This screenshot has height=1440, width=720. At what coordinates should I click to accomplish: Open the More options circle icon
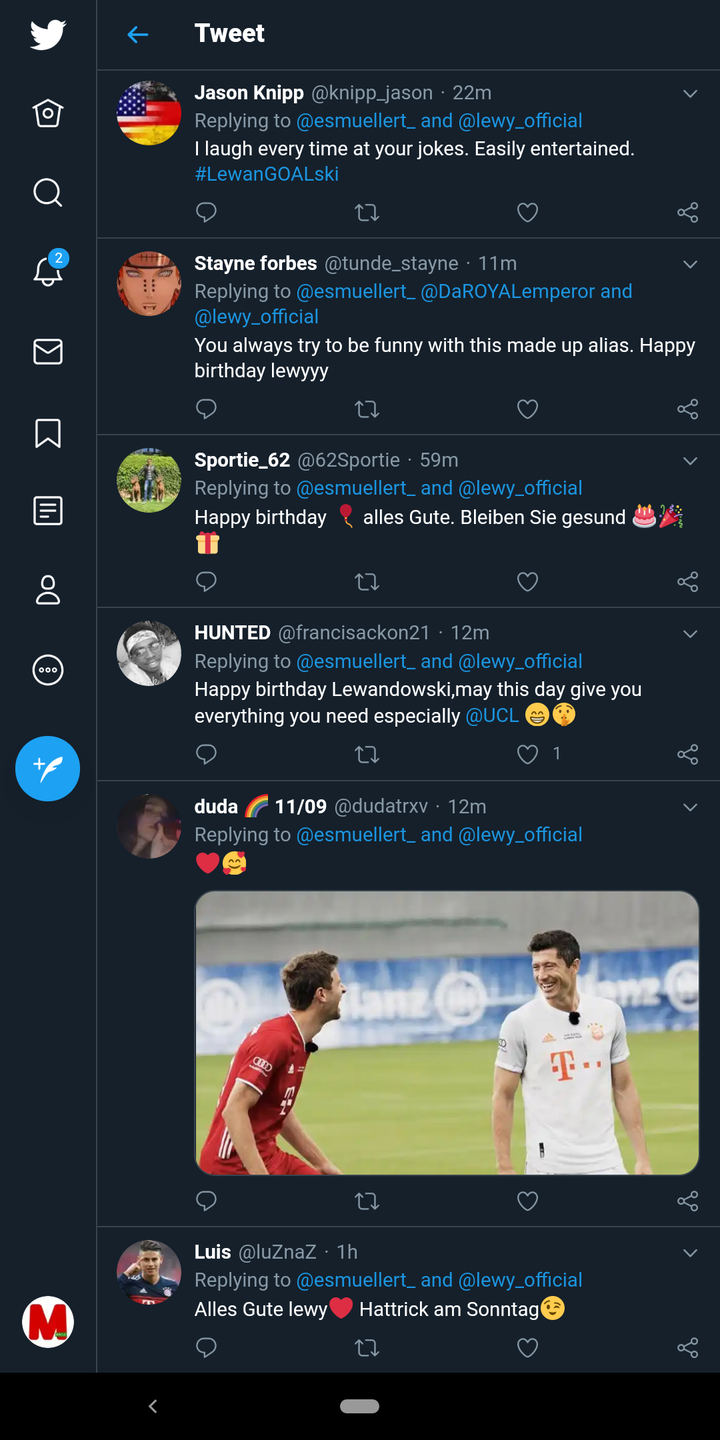pos(48,670)
